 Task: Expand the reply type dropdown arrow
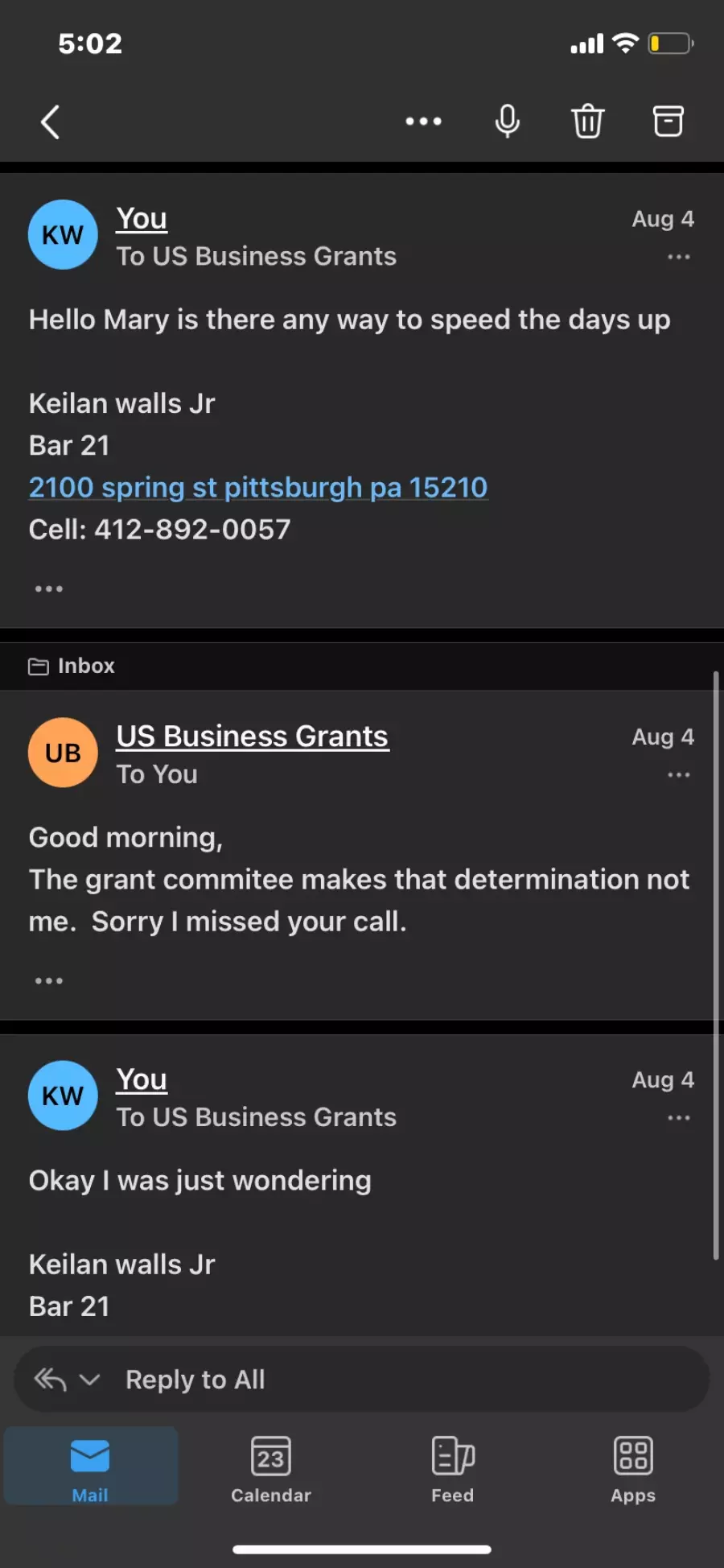[90, 1379]
